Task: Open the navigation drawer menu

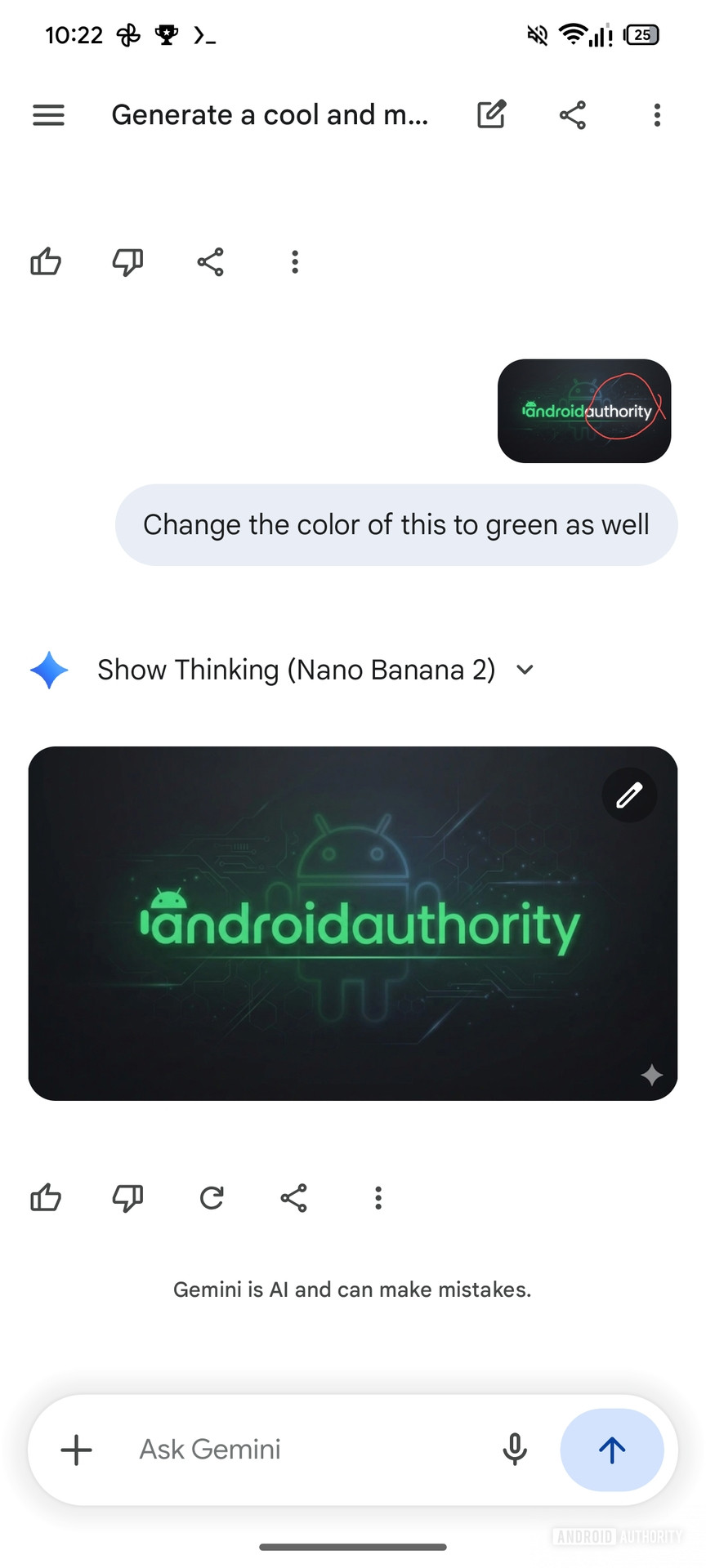Action: [x=48, y=115]
